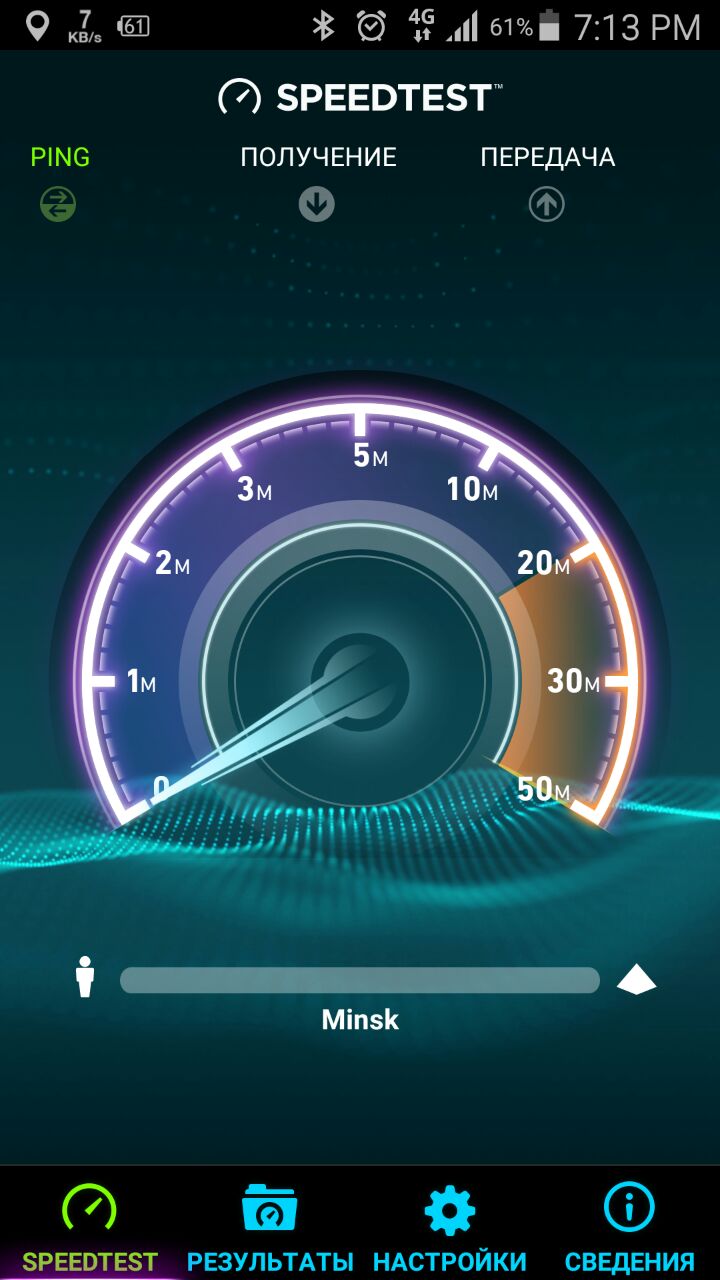This screenshot has height=1280, width=720.
Task: Open the Настройки tab
Action: 449,1226
